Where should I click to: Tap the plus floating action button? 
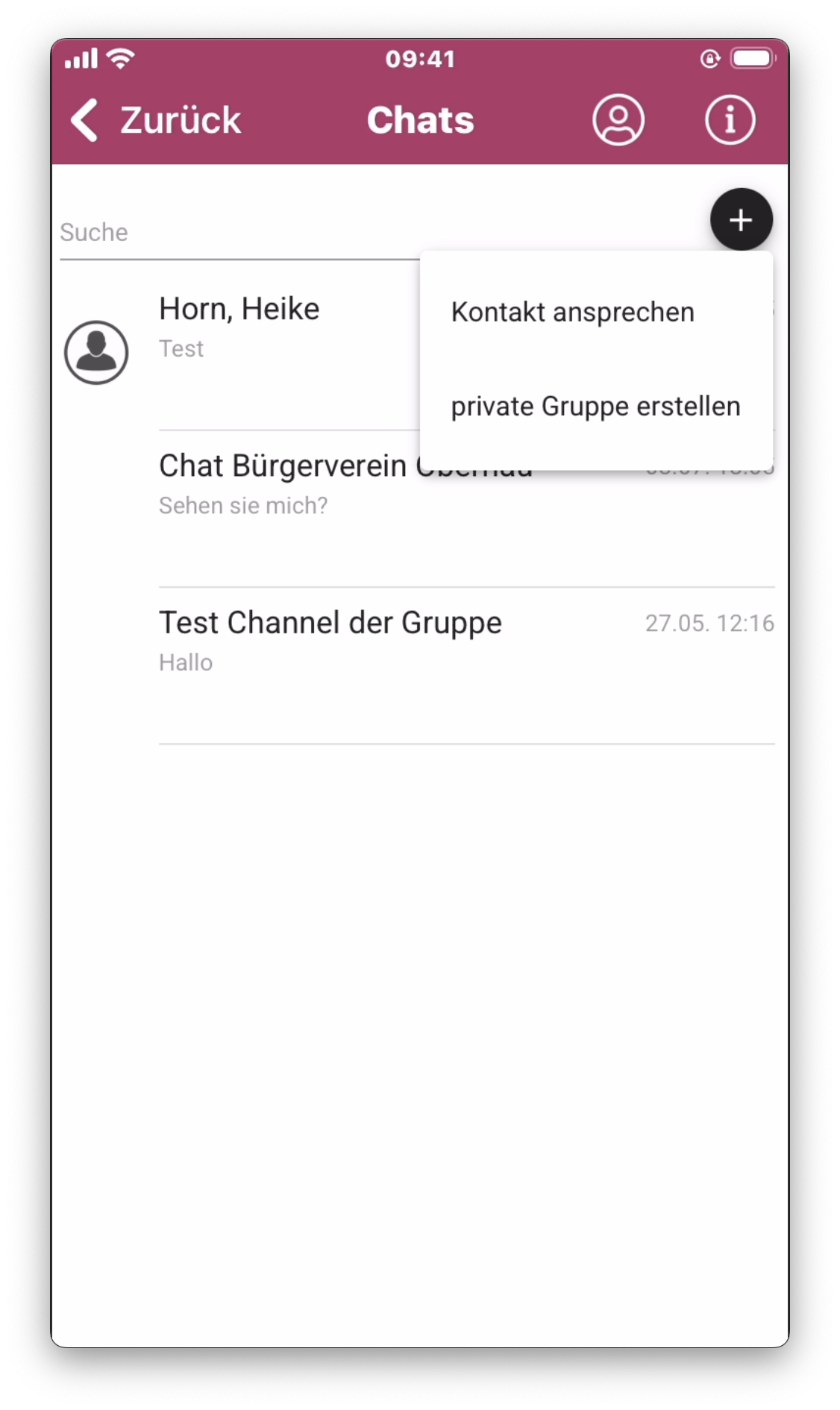click(741, 219)
